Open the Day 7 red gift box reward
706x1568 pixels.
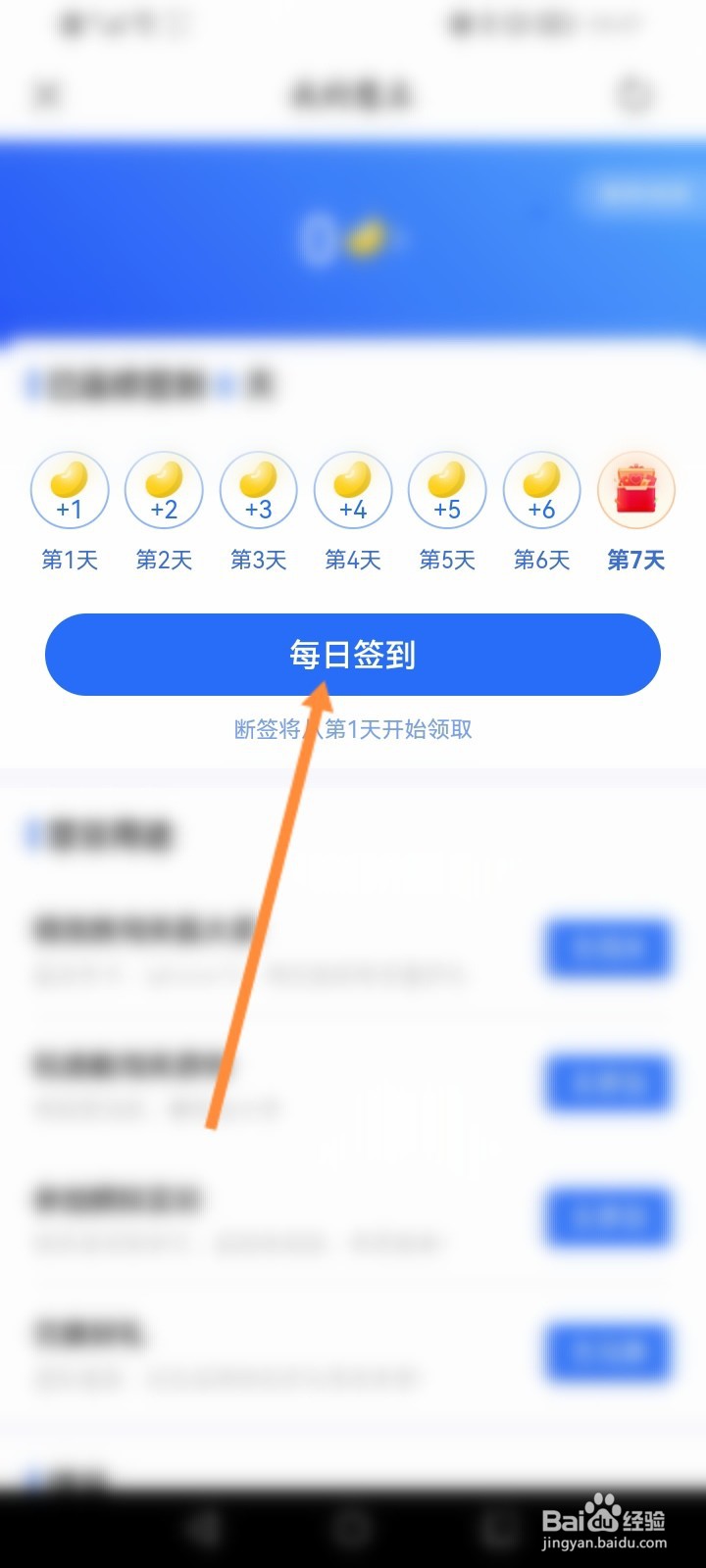pyautogui.click(x=634, y=488)
